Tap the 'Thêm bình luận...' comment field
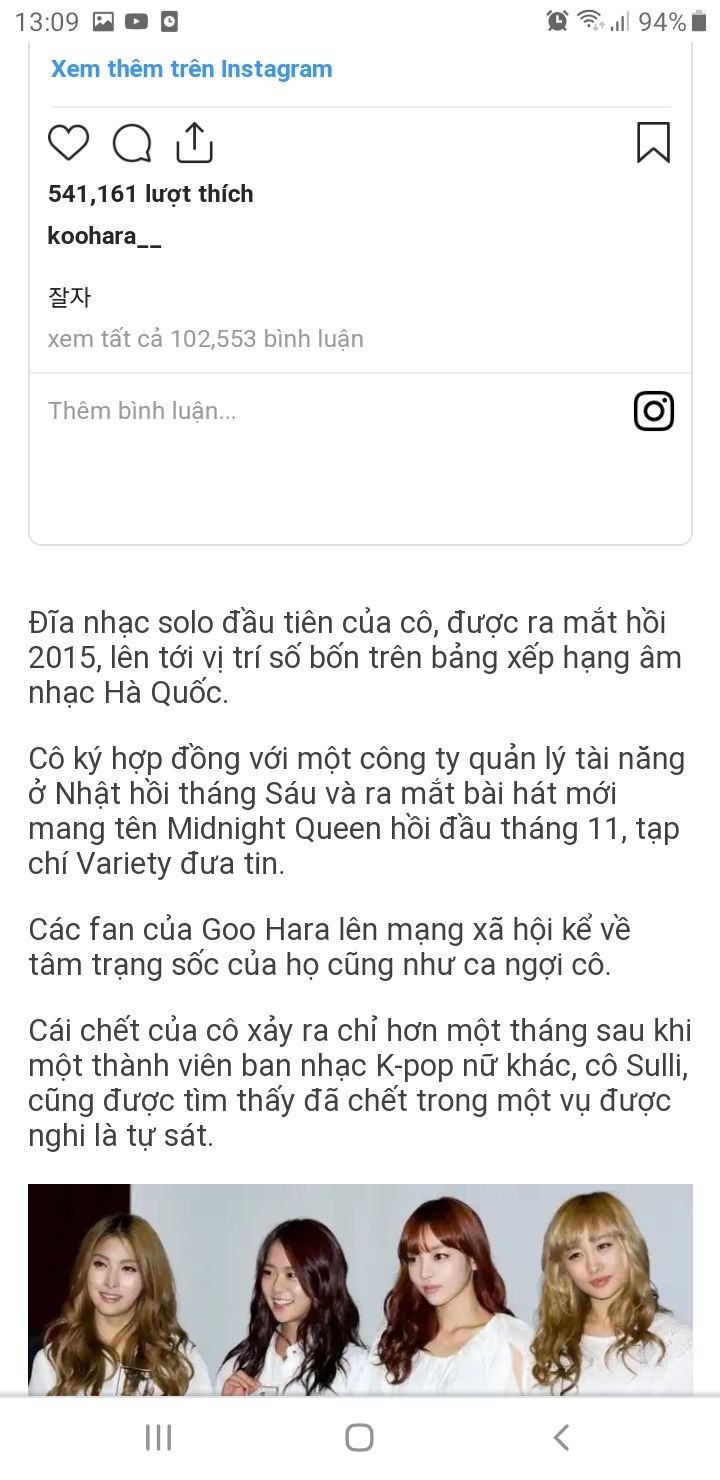The height and width of the screenshot is (1480, 720). coord(142,410)
